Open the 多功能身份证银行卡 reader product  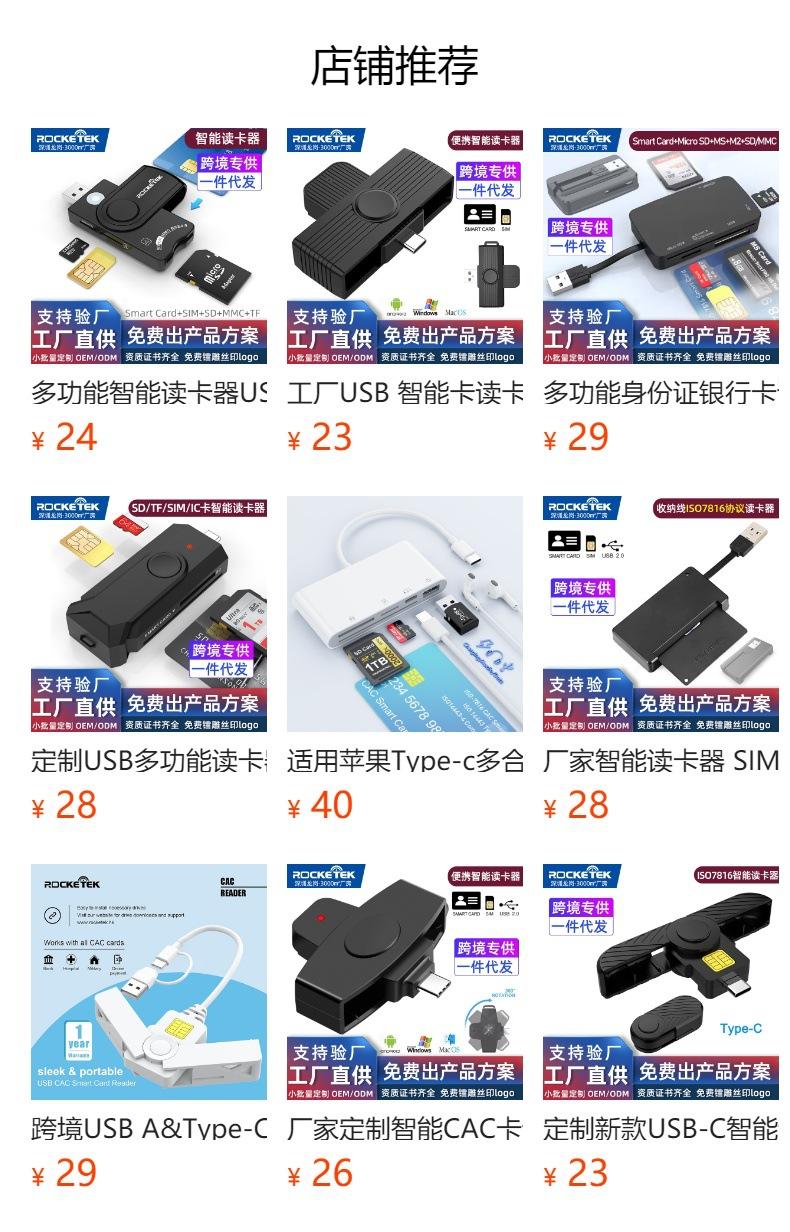661,246
